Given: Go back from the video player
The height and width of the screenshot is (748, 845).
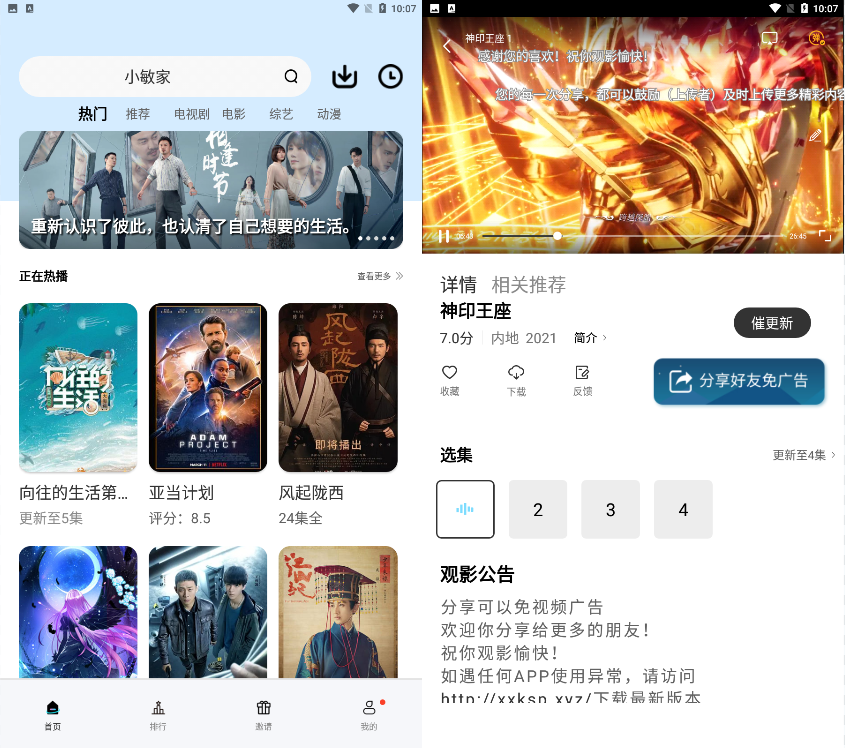Looking at the screenshot, I should (446, 46).
